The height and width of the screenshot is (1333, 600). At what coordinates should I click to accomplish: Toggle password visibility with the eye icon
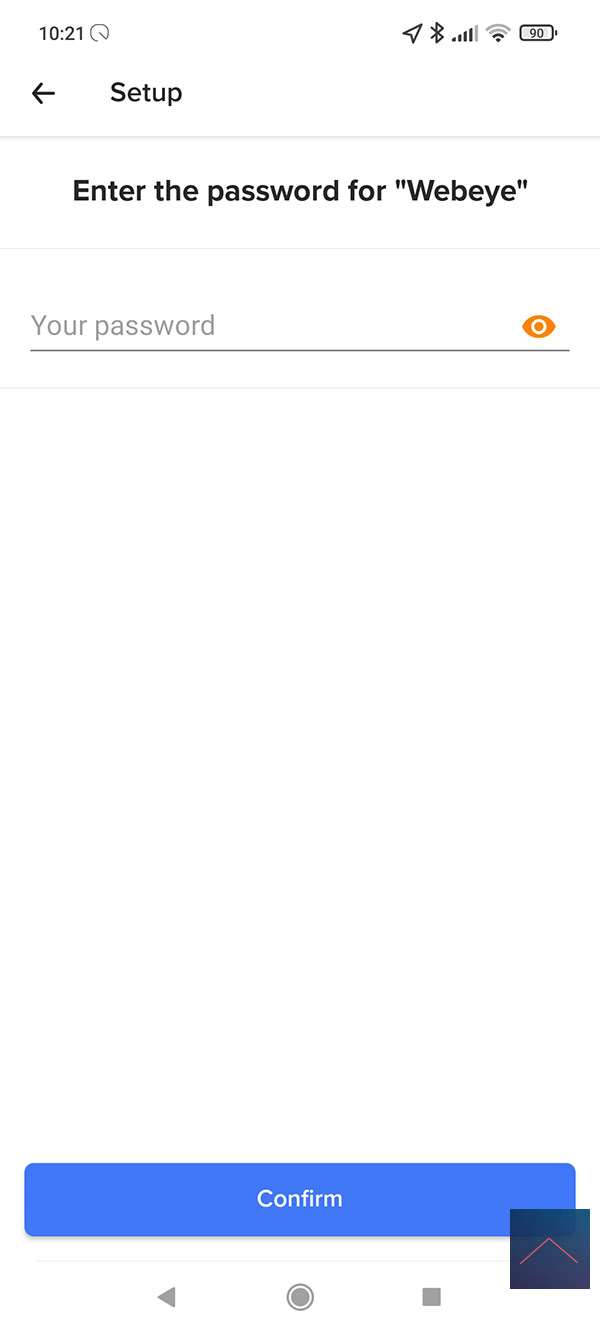(538, 327)
